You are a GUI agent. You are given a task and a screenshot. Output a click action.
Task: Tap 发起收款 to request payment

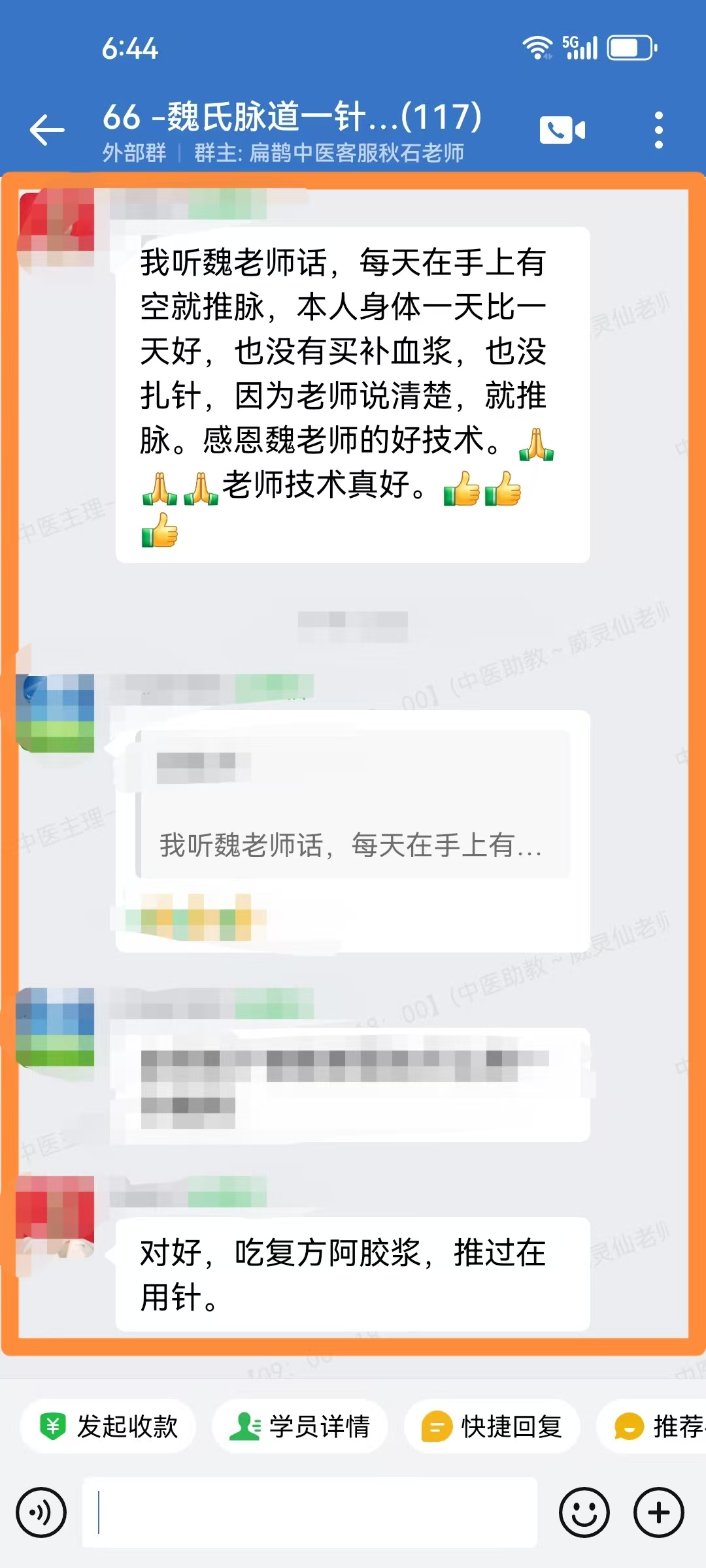tap(109, 1426)
